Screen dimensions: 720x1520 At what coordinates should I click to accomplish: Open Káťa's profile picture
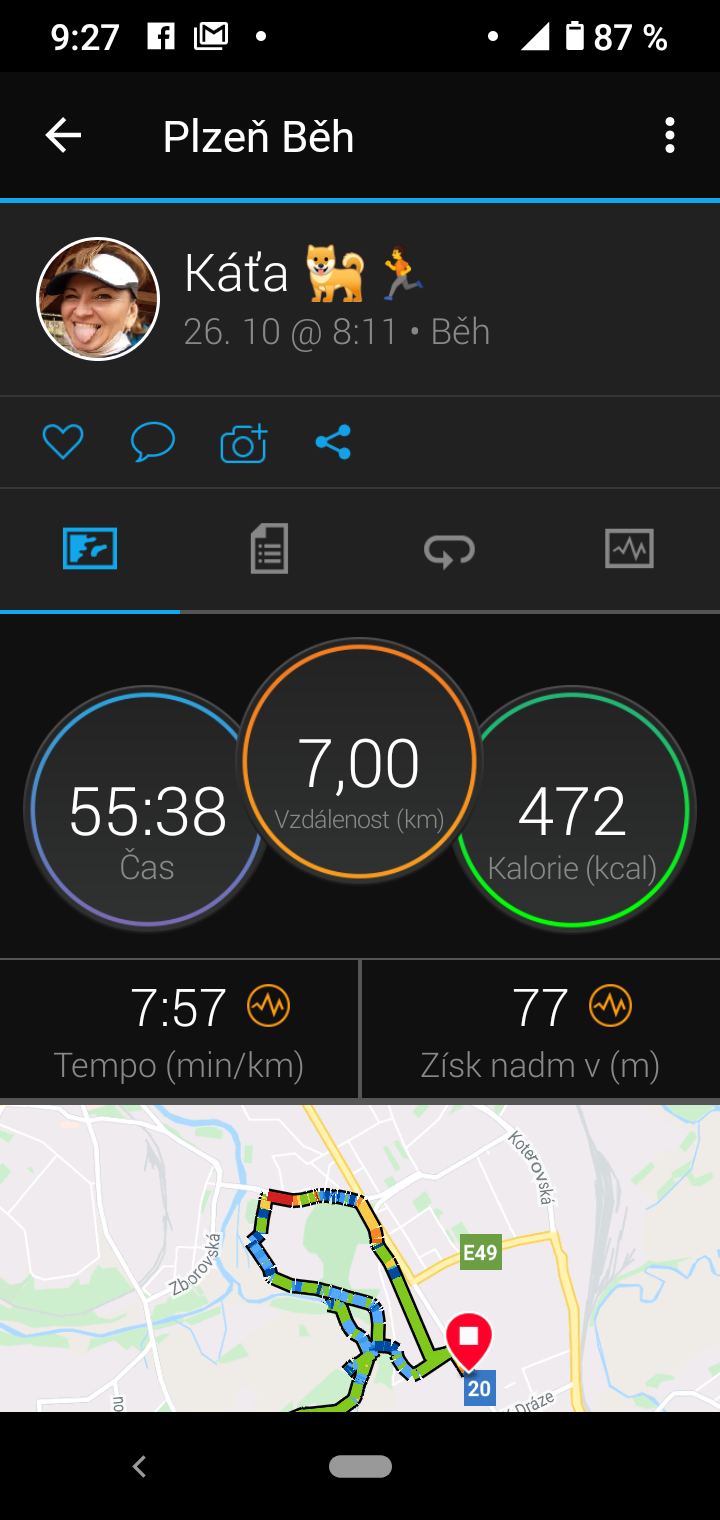point(98,298)
